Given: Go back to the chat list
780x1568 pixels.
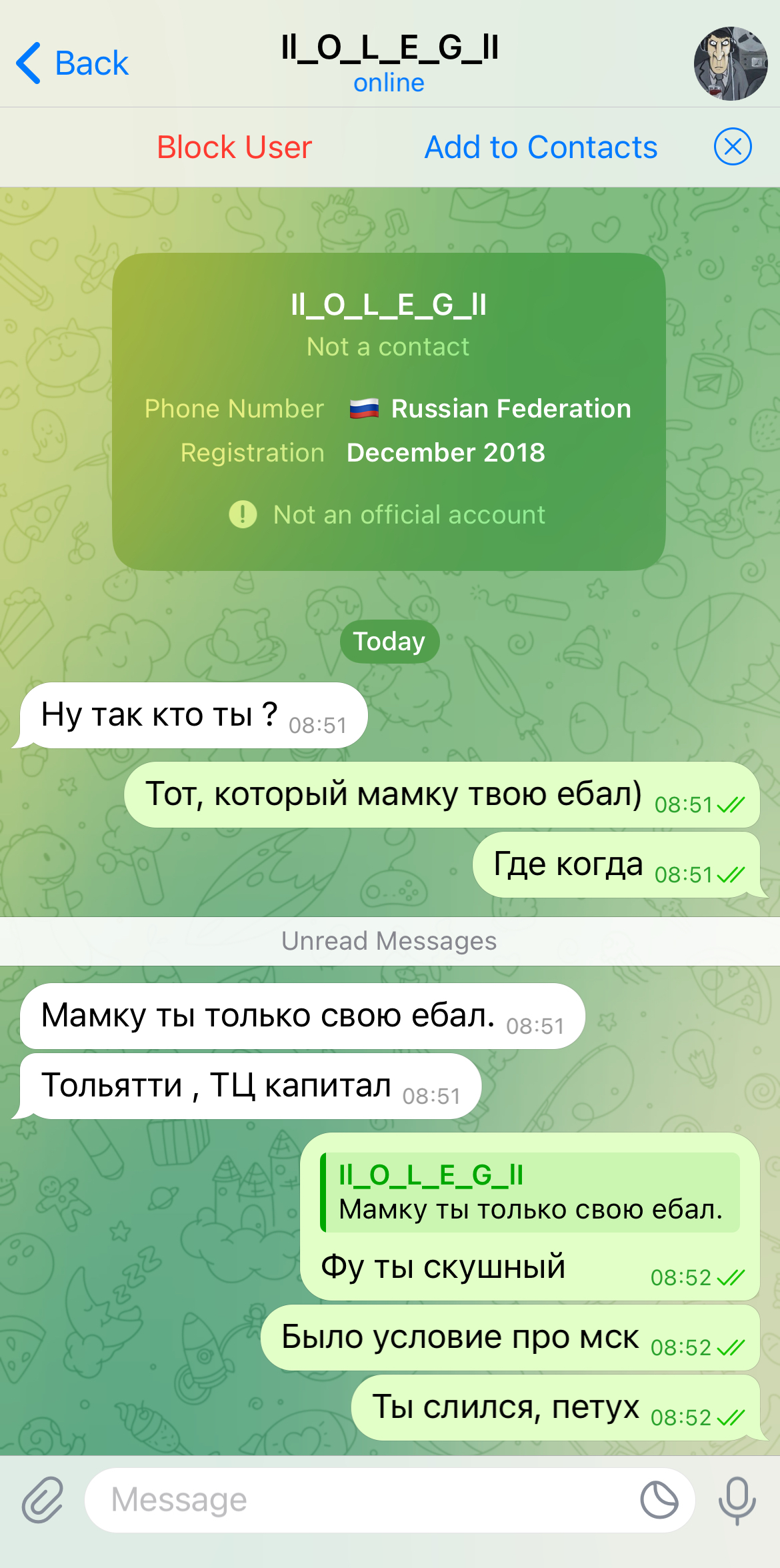Looking at the screenshot, I should click(72, 63).
